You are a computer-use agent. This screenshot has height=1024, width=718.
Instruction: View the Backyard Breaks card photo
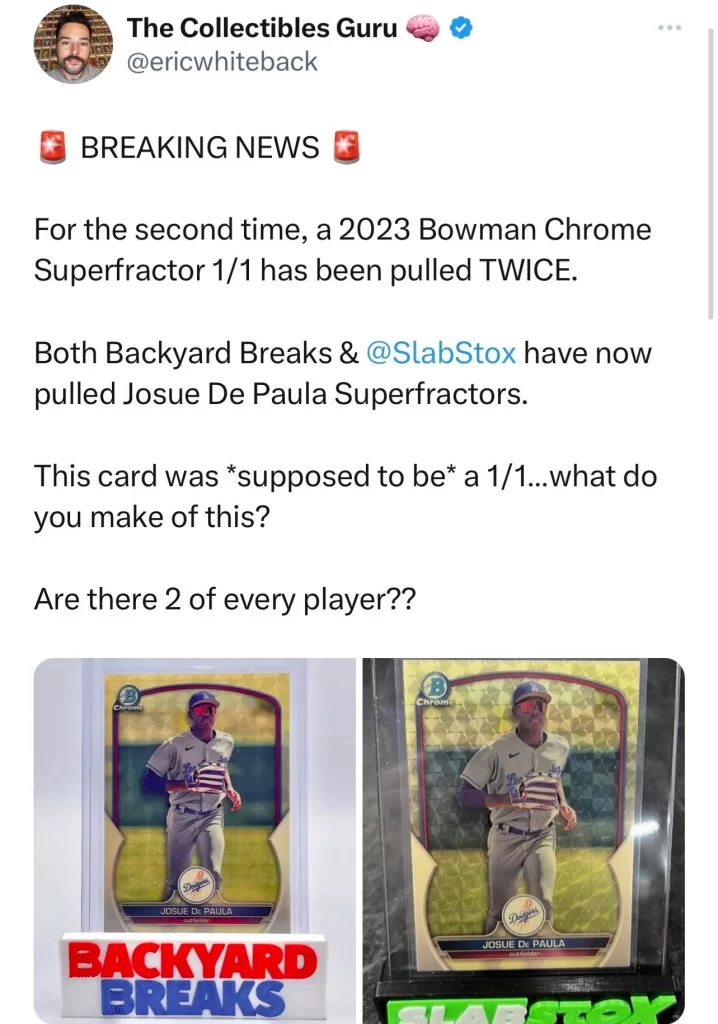click(x=195, y=838)
